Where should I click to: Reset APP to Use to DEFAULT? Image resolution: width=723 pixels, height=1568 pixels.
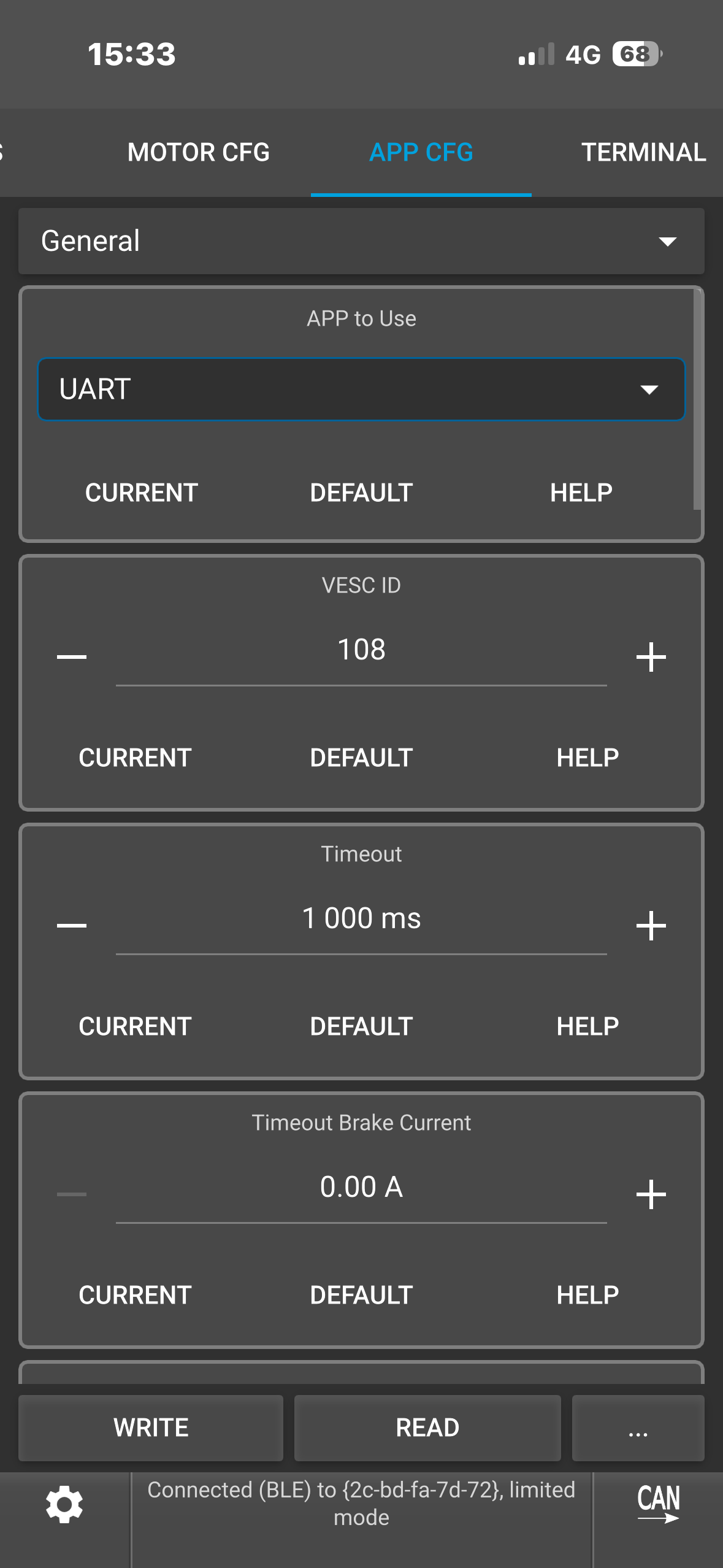361,493
